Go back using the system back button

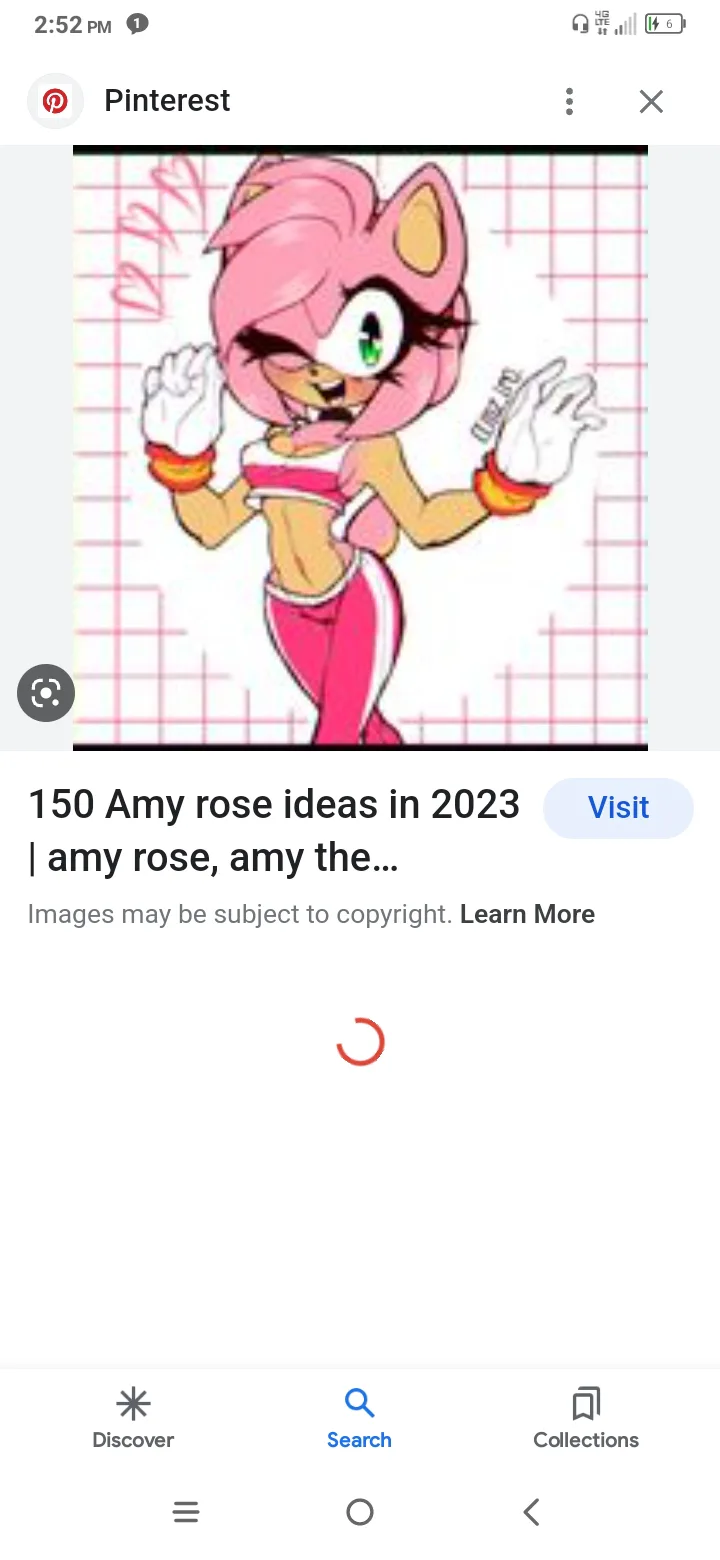pyautogui.click(x=532, y=1512)
